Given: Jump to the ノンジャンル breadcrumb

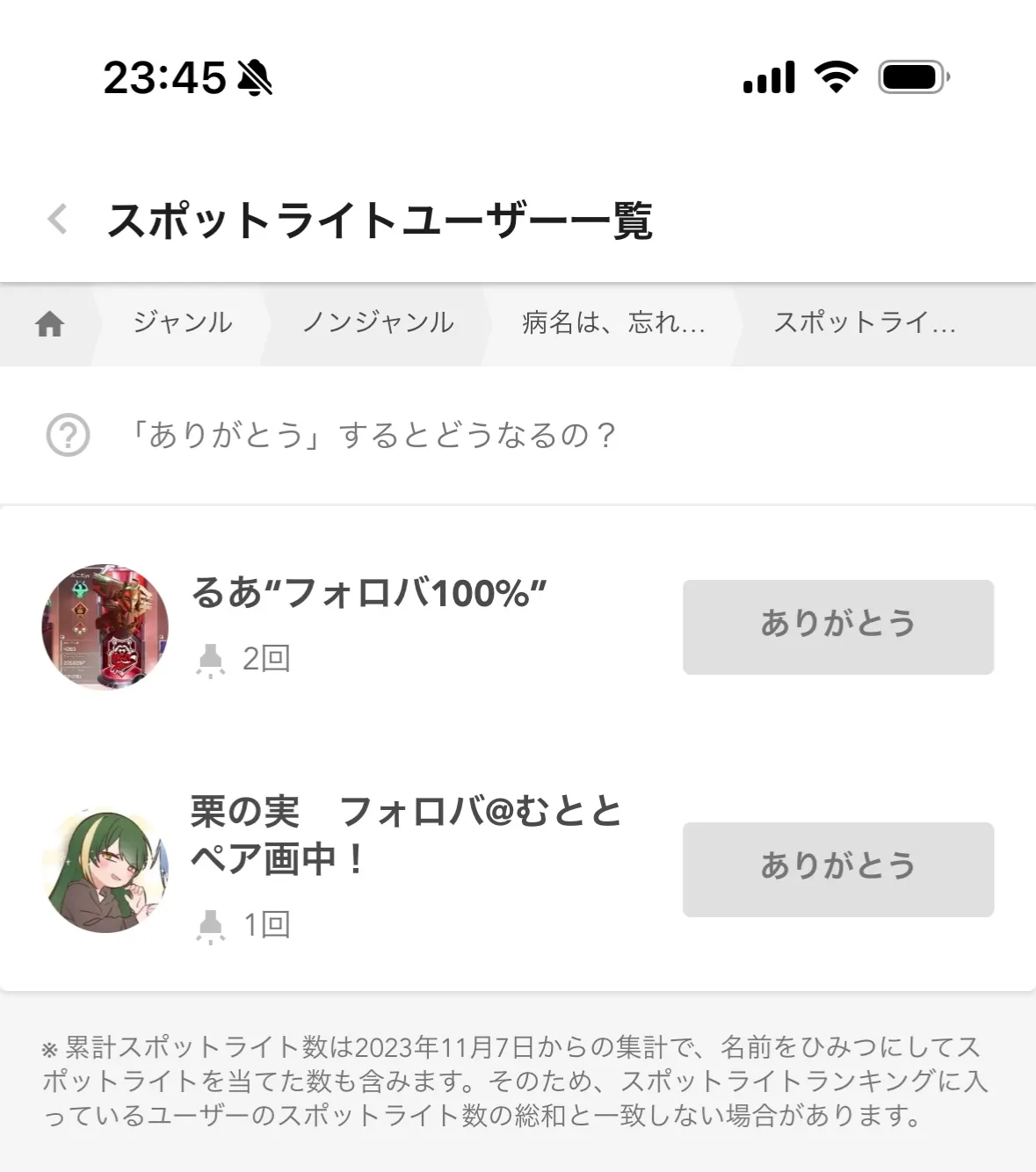Looking at the screenshot, I should coord(378,323).
